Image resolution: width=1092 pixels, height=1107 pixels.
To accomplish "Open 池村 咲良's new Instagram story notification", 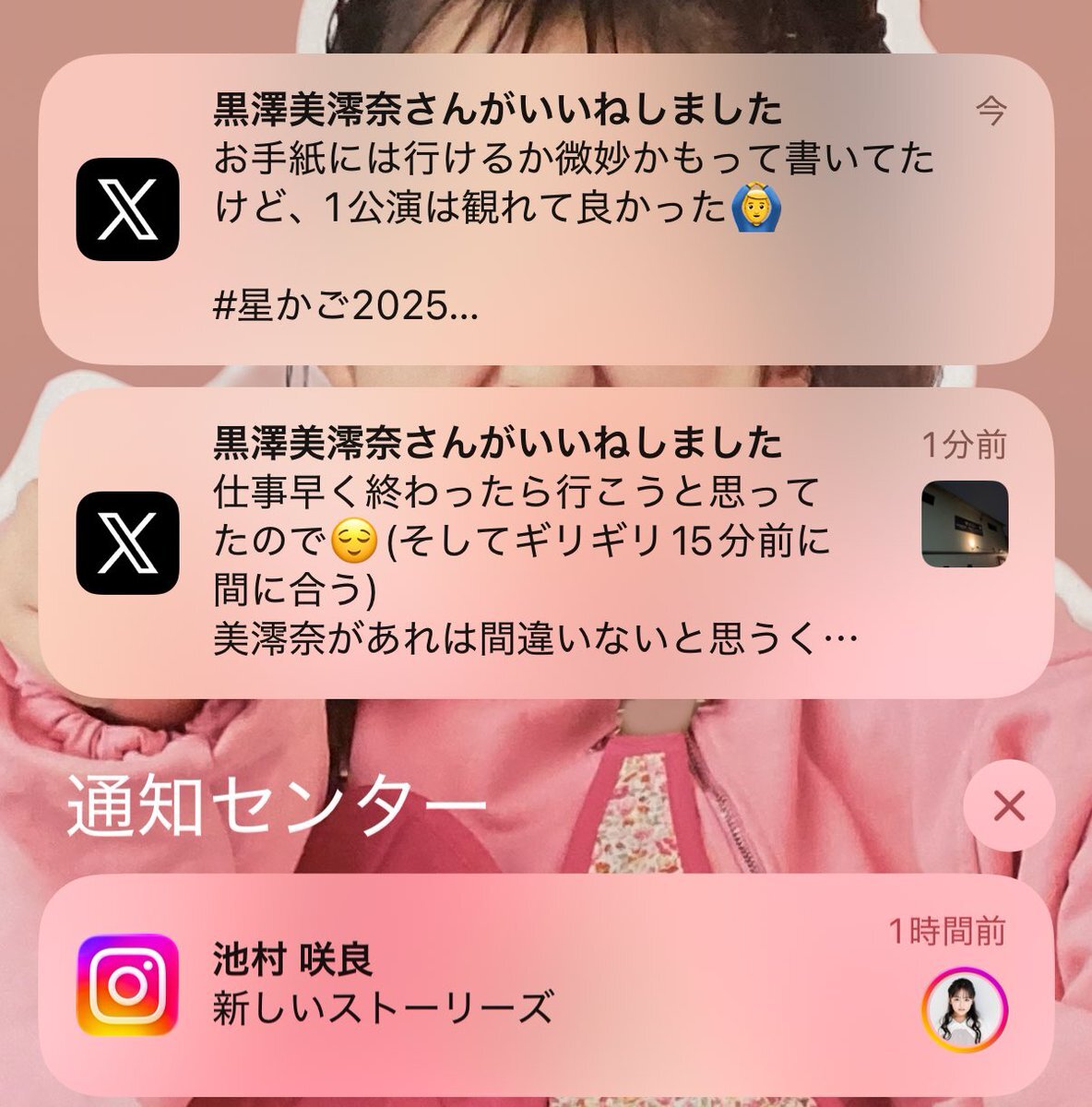I will click(x=544, y=985).
